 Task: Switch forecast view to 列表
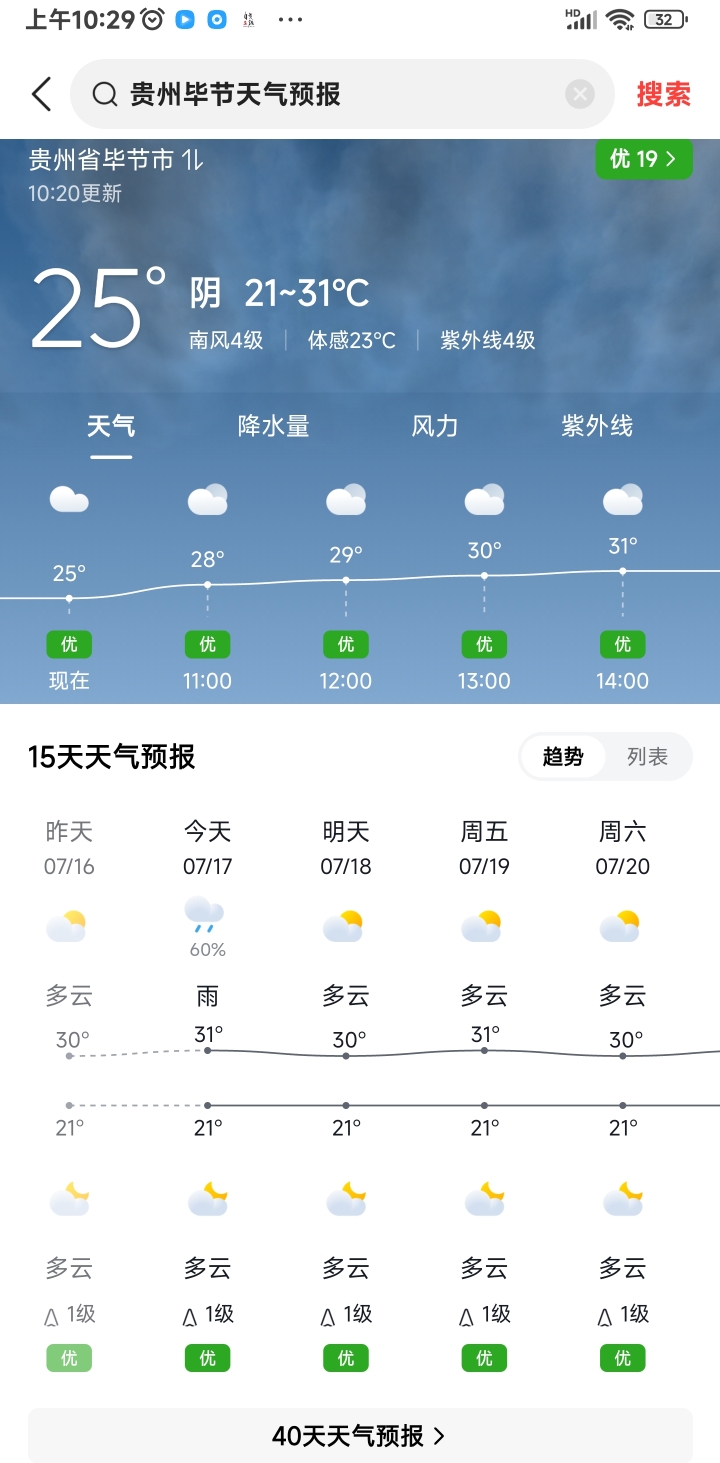647,757
